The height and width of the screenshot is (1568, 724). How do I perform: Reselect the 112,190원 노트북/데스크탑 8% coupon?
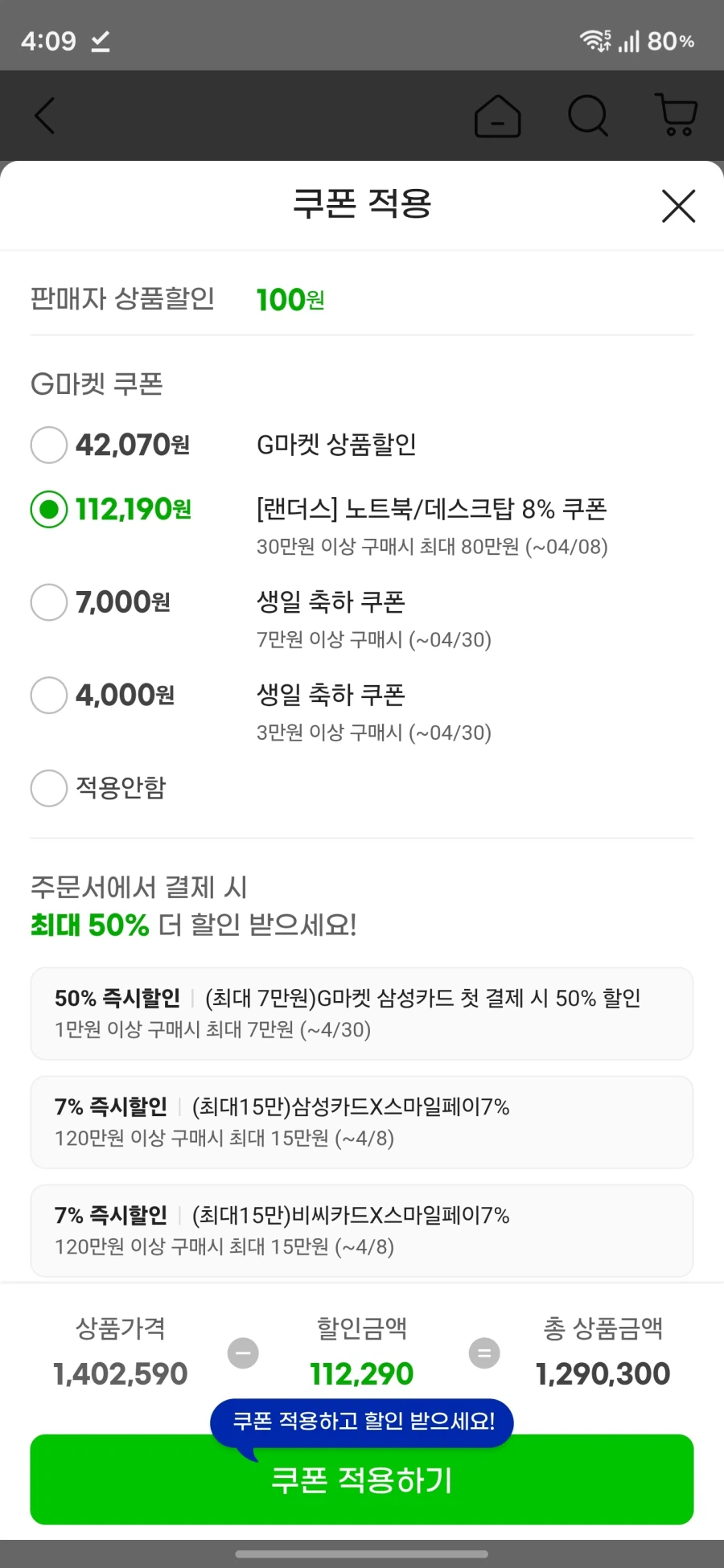pos(48,509)
